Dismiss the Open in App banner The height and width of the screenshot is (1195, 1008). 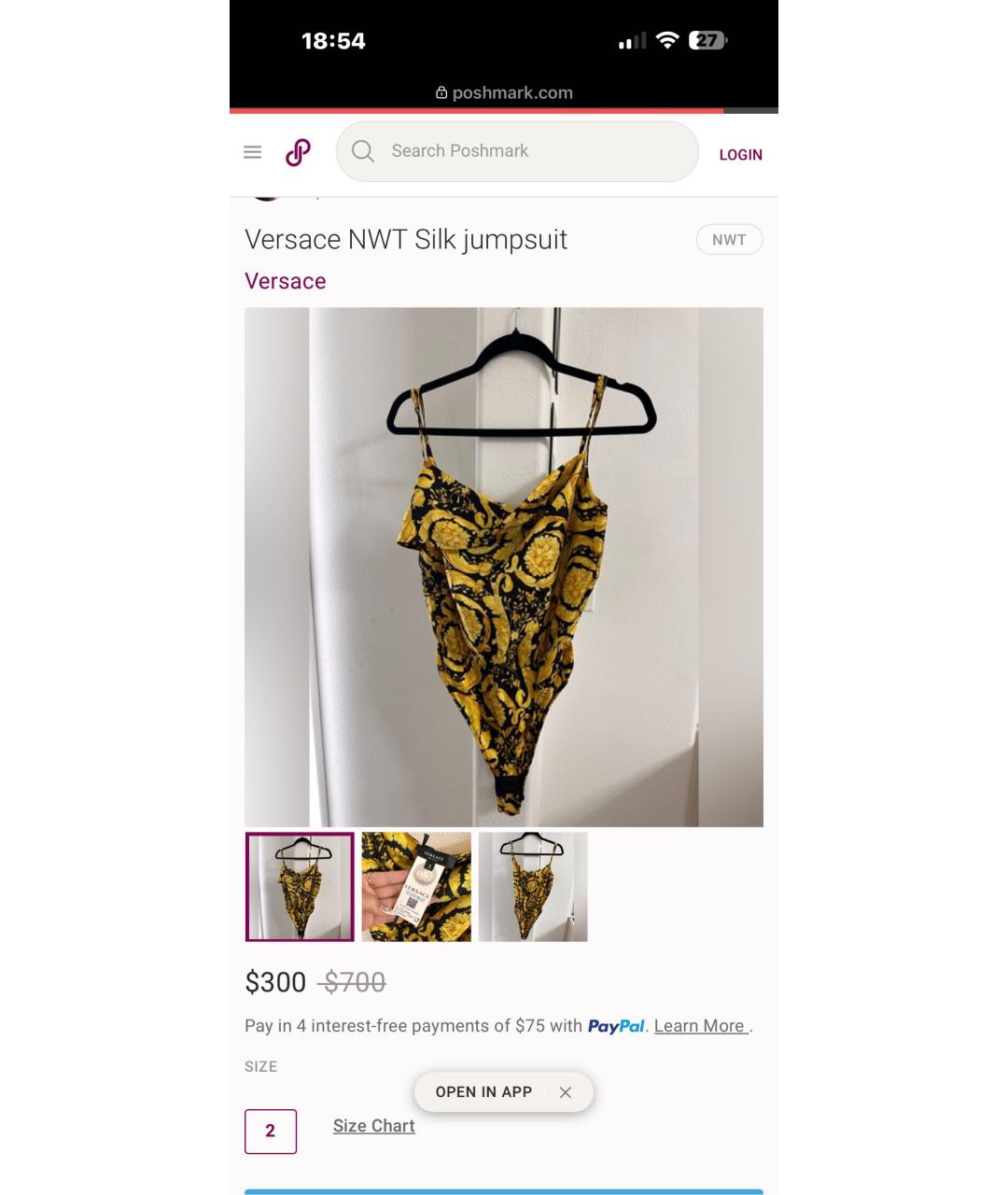pos(565,1091)
